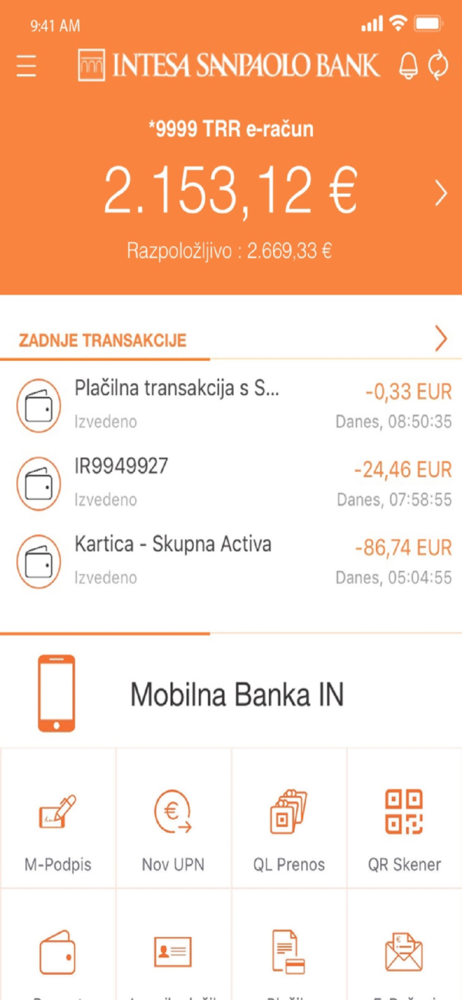Screen dimensions: 462x1000
Task: Open account details via the balance arrow
Action: (441, 193)
